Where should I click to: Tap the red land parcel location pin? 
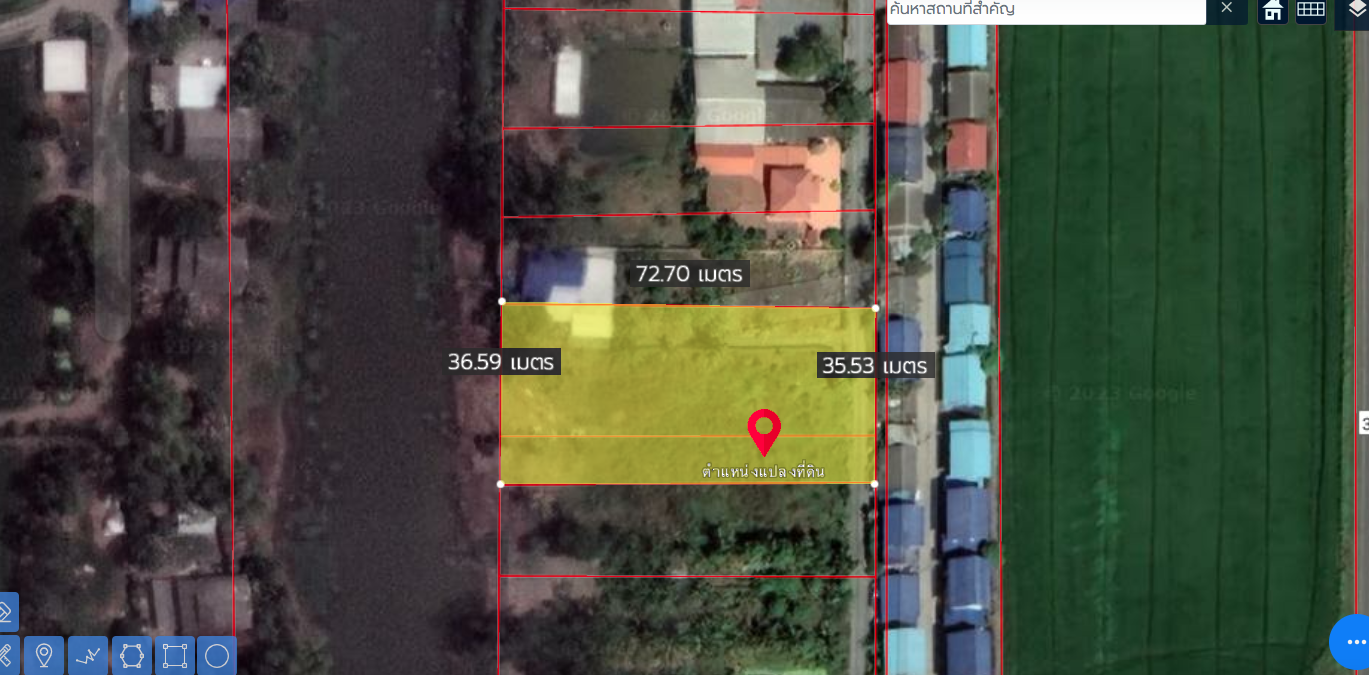point(764,431)
